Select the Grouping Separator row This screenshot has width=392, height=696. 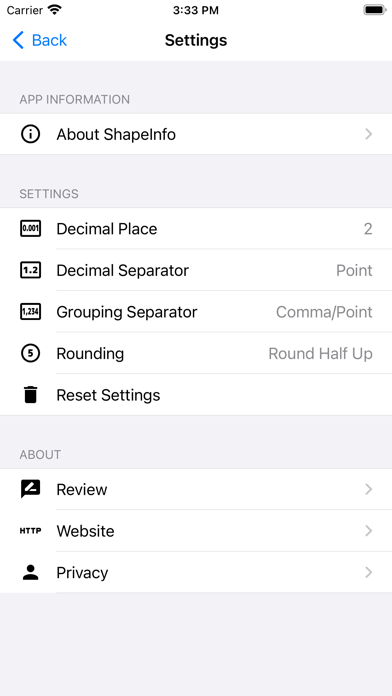click(196, 312)
